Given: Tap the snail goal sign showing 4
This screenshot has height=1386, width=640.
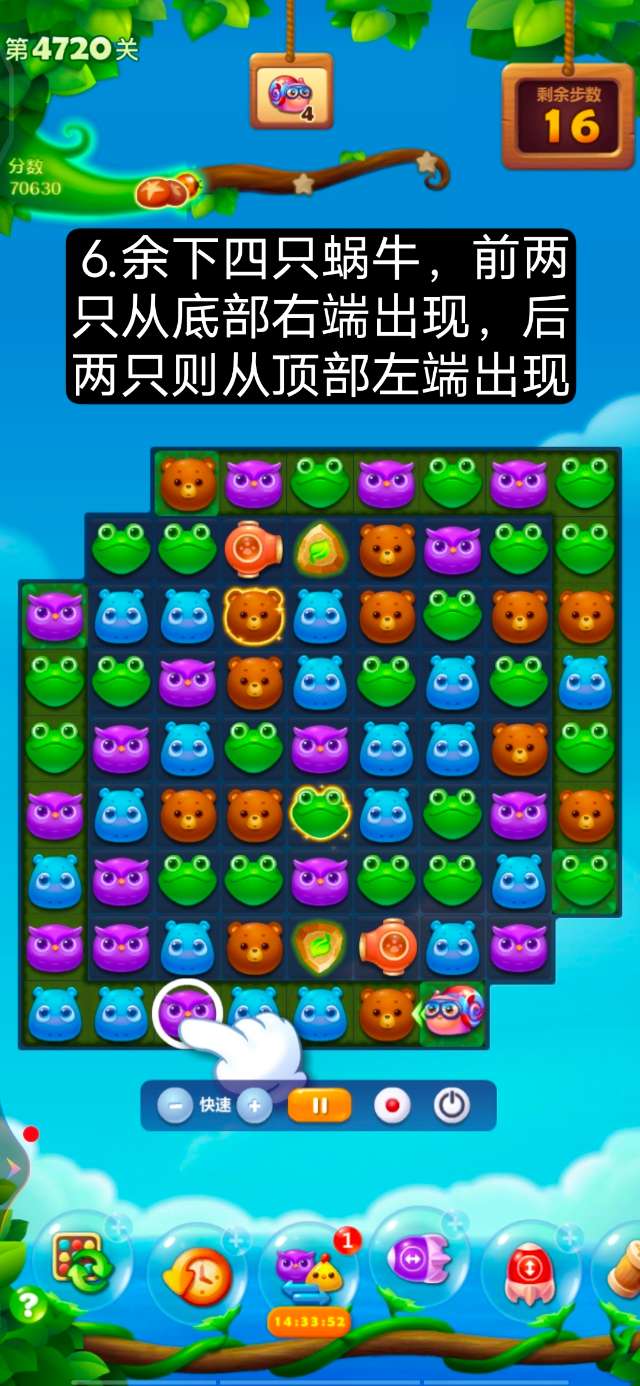Looking at the screenshot, I should point(291,93).
